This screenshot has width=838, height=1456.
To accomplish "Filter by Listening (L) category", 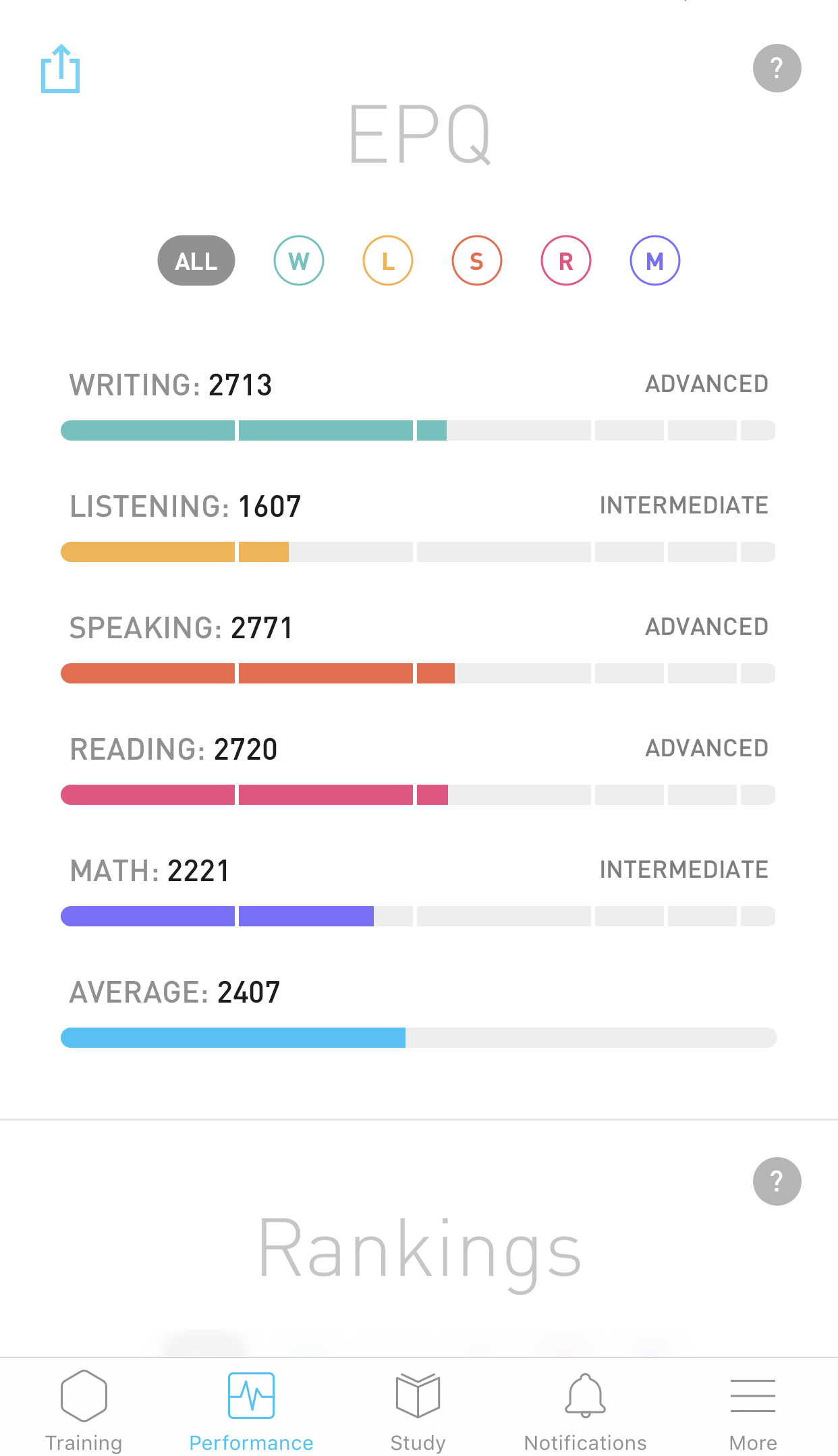I will [388, 260].
